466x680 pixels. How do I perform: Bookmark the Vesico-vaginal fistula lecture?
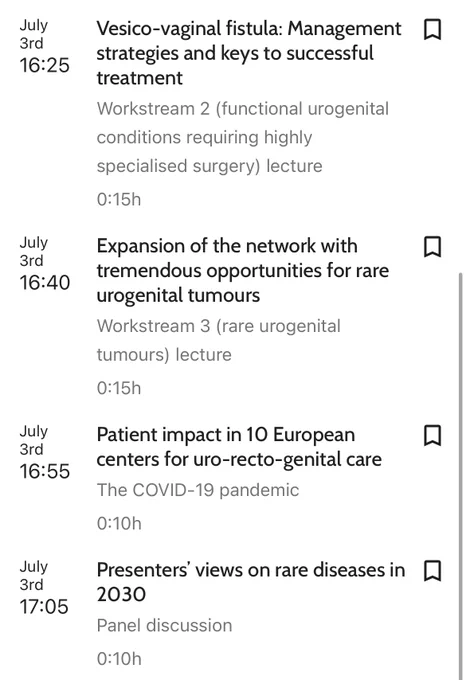(432, 29)
